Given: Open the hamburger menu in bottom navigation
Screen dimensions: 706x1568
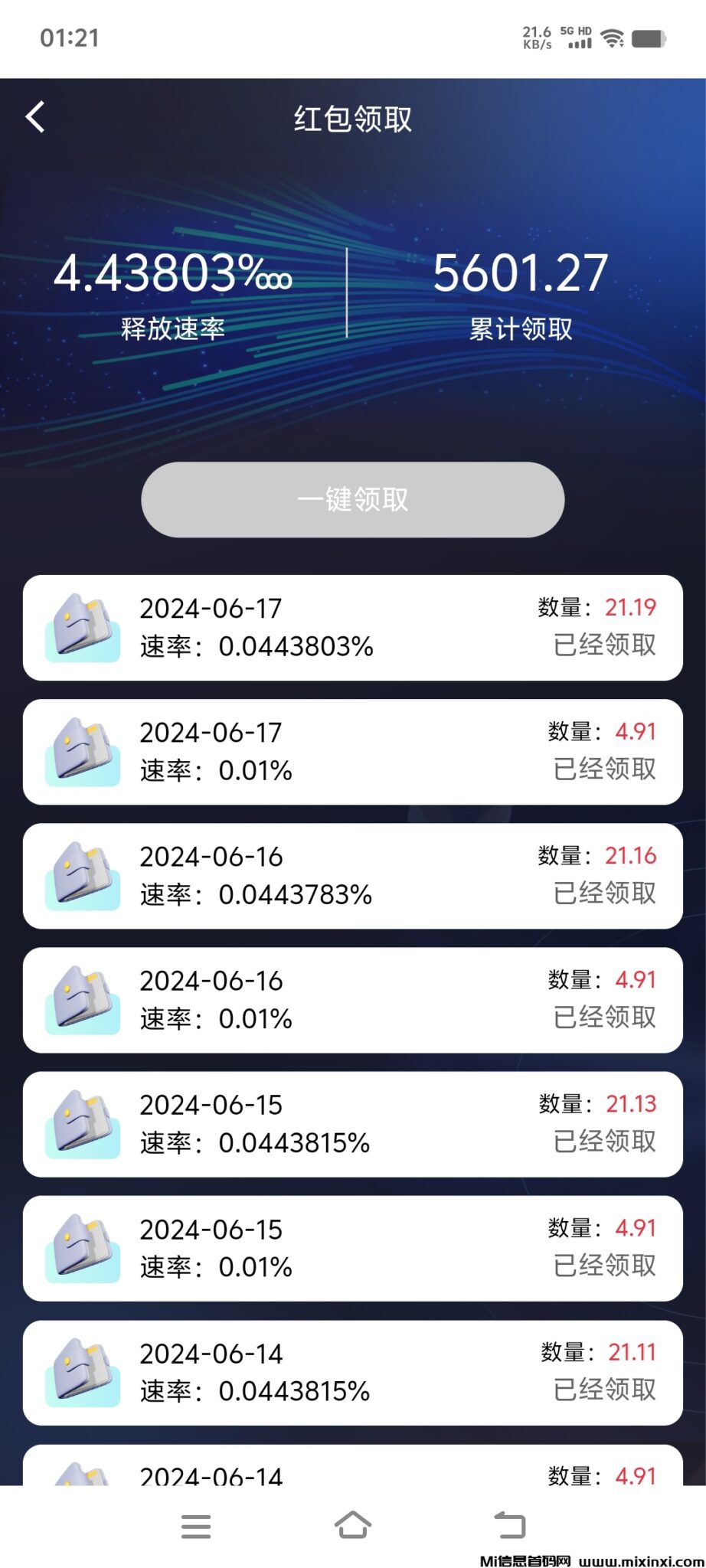Looking at the screenshot, I should [x=196, y=1526].
